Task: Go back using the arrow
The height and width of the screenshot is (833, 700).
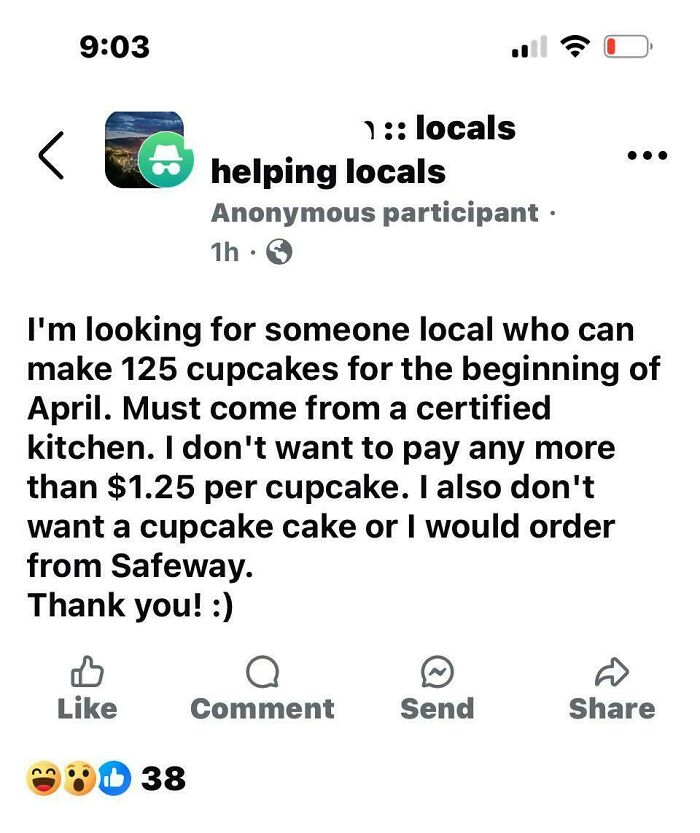Action: 52,157
